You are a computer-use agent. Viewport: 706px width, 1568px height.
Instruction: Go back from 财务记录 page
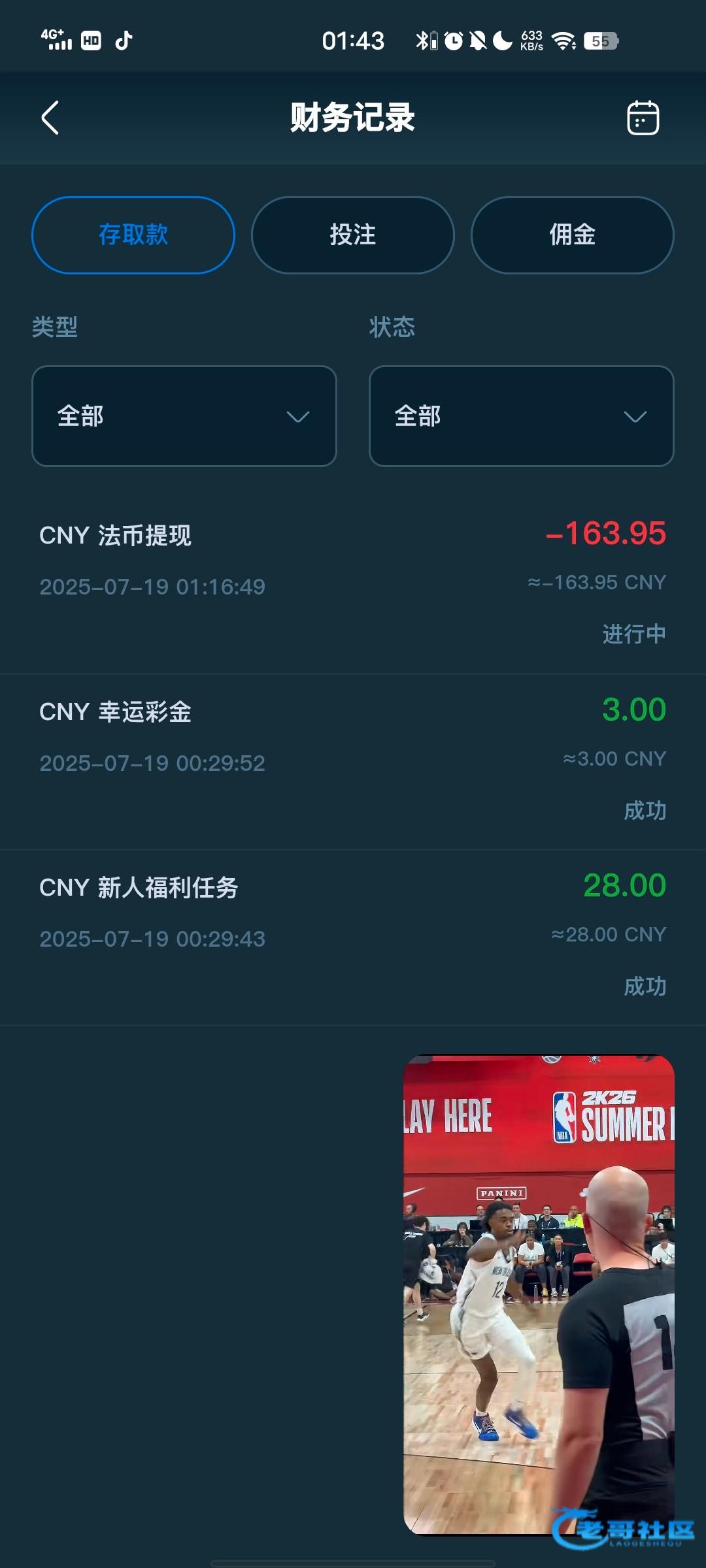point(50,118)
